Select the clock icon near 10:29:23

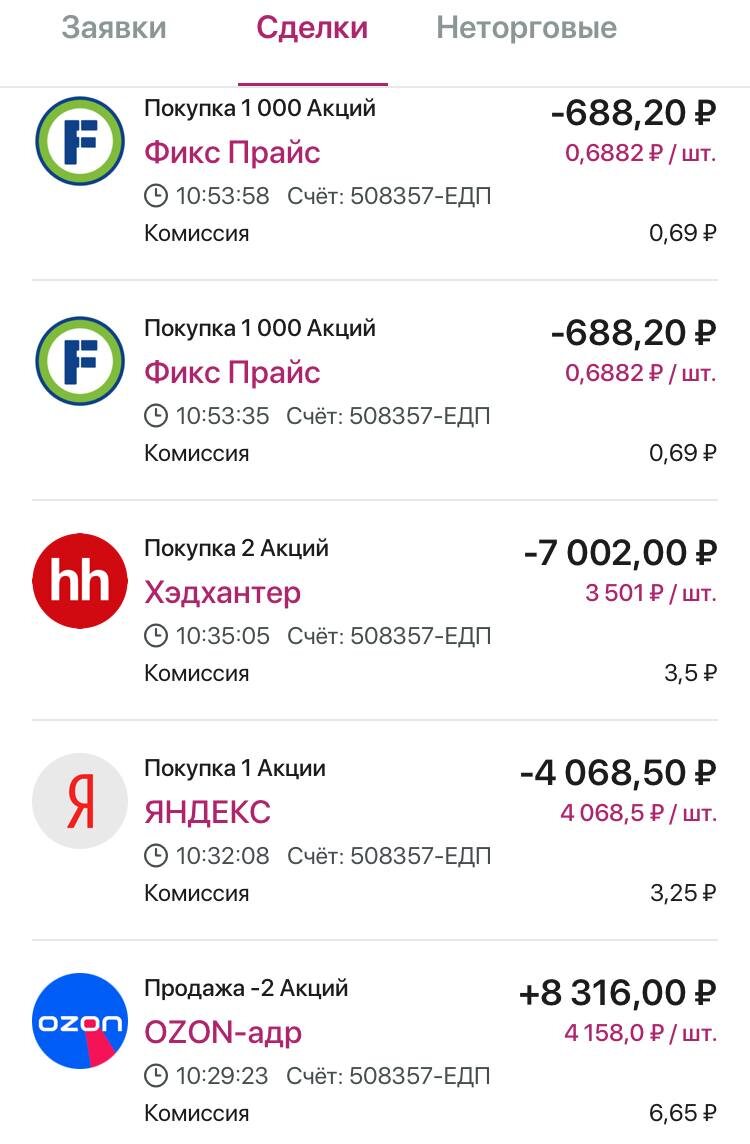[x=157, y=1076]
